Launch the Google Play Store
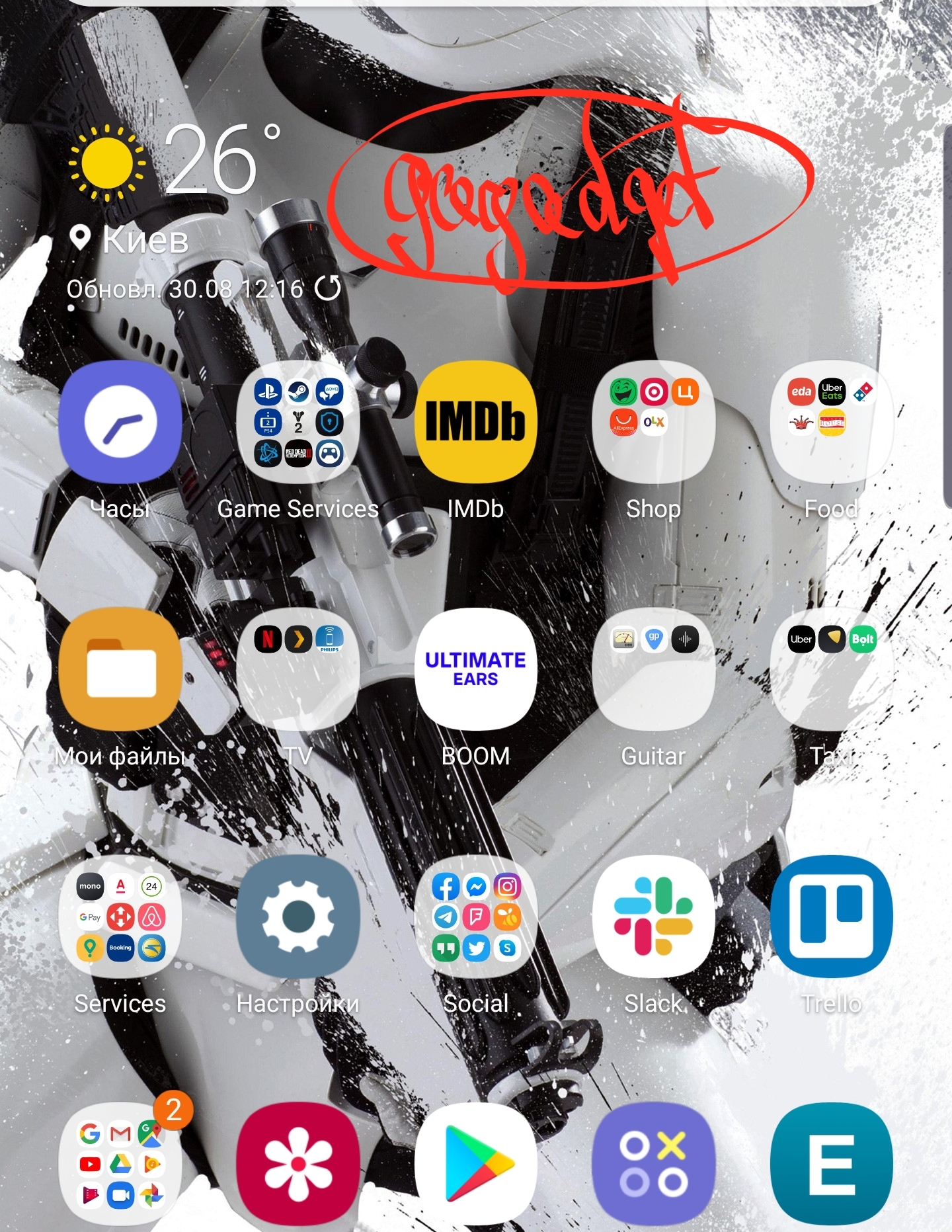Screen dimensions: 952x1232 click(475, 1164)
